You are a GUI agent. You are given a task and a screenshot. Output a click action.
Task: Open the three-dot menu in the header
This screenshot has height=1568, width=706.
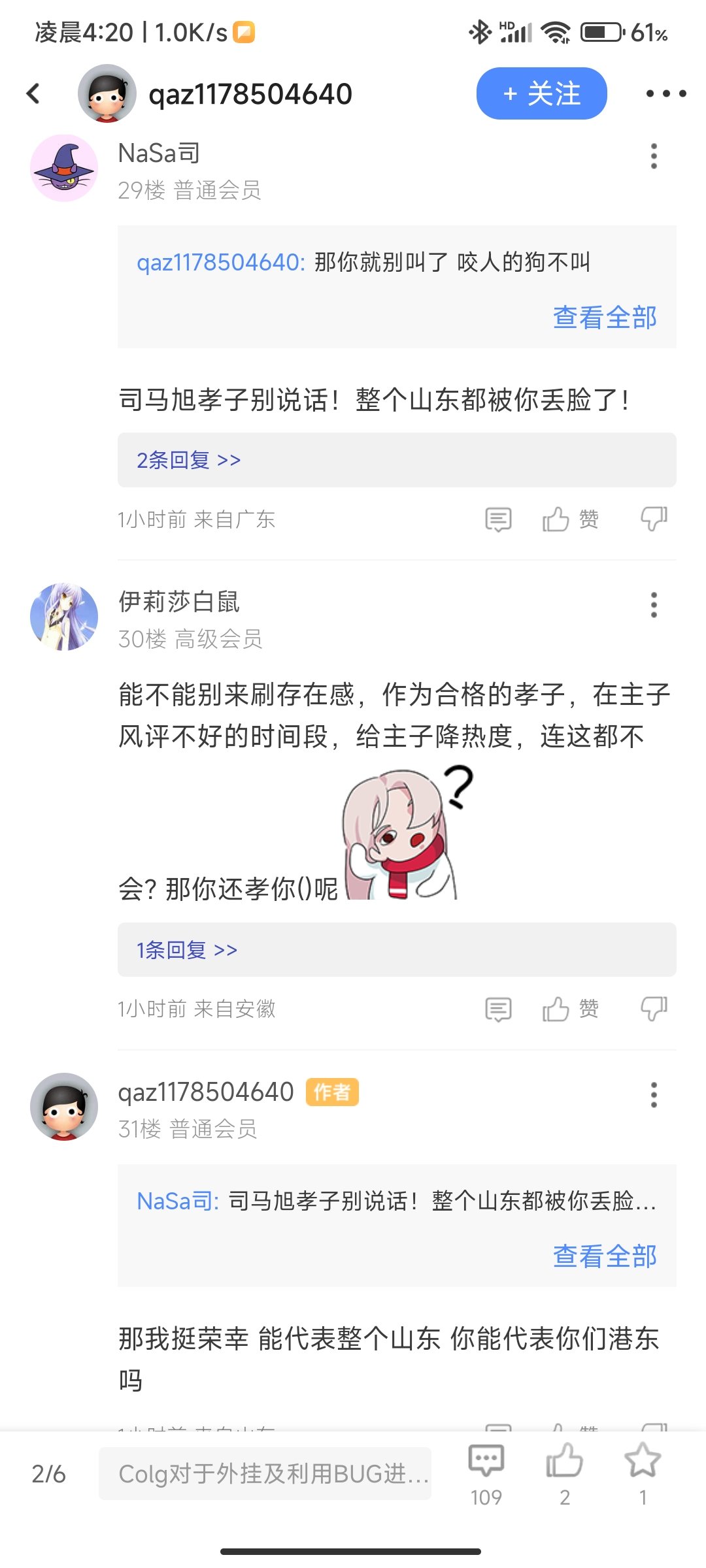click(665, 93)
